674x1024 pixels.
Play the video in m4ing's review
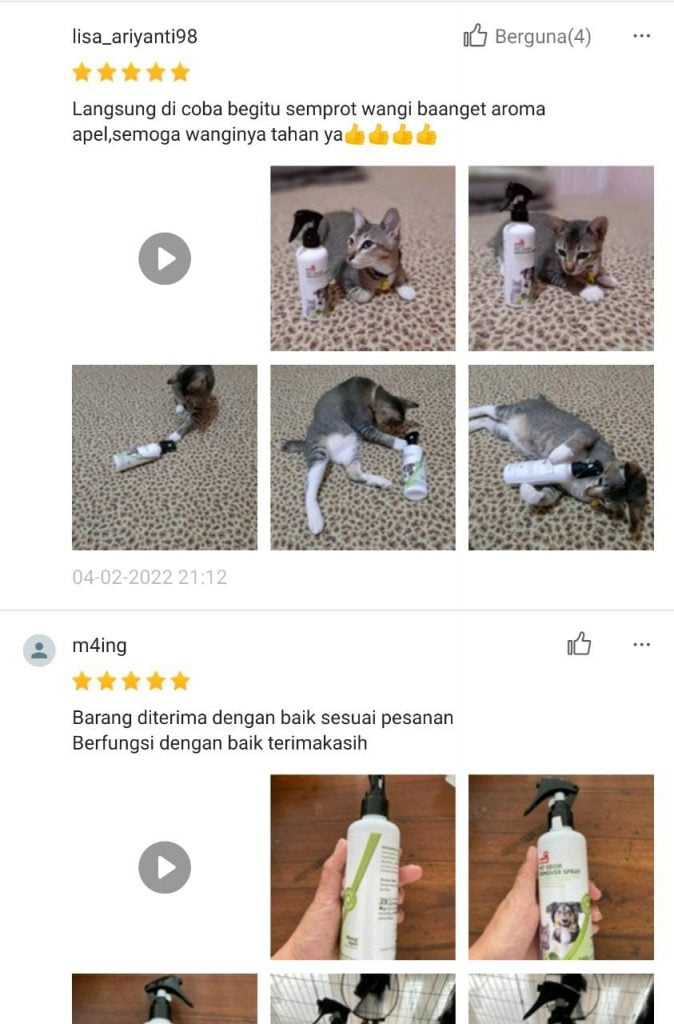[164, 867]
